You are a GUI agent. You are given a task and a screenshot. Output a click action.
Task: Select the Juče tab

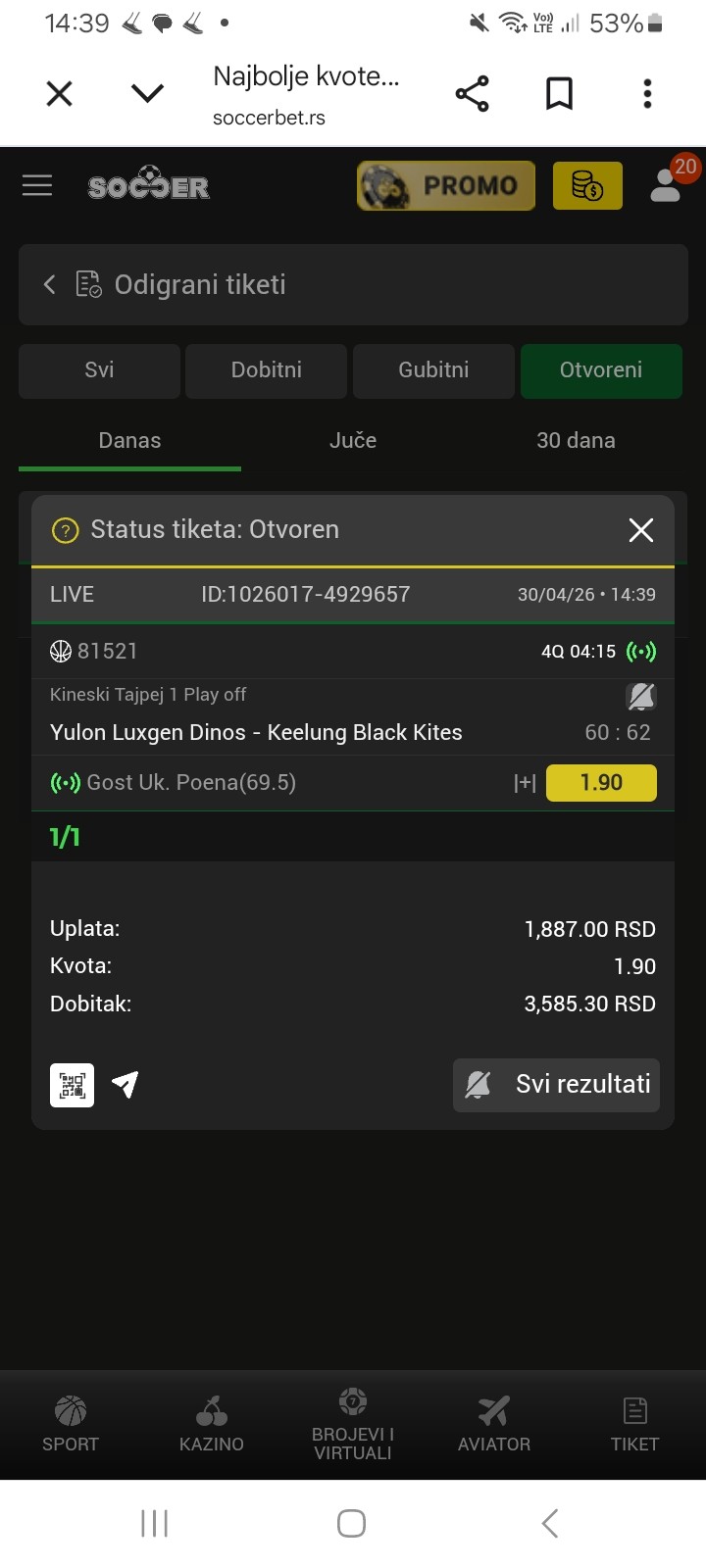point(353,441)
